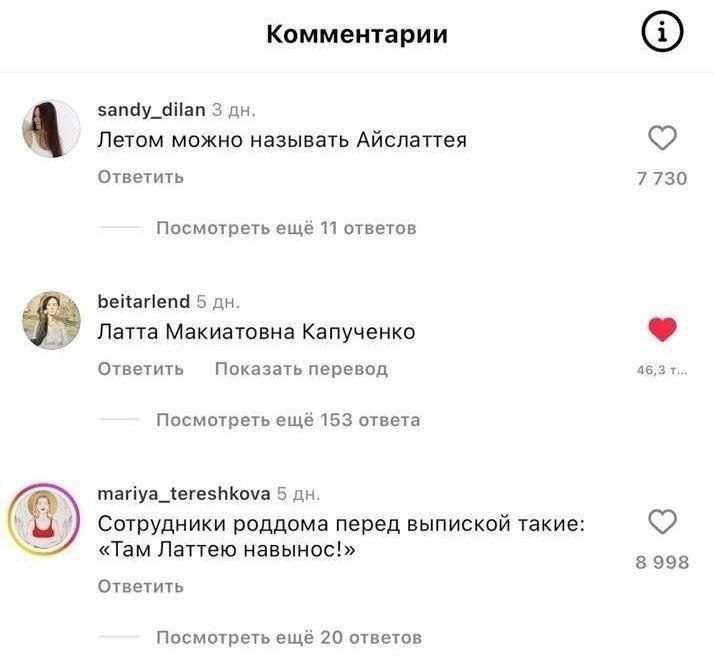The width and height of the screenshot is (714, 672).
Task: Open sandy_dilan's profile picture
Action: (50, 129)
